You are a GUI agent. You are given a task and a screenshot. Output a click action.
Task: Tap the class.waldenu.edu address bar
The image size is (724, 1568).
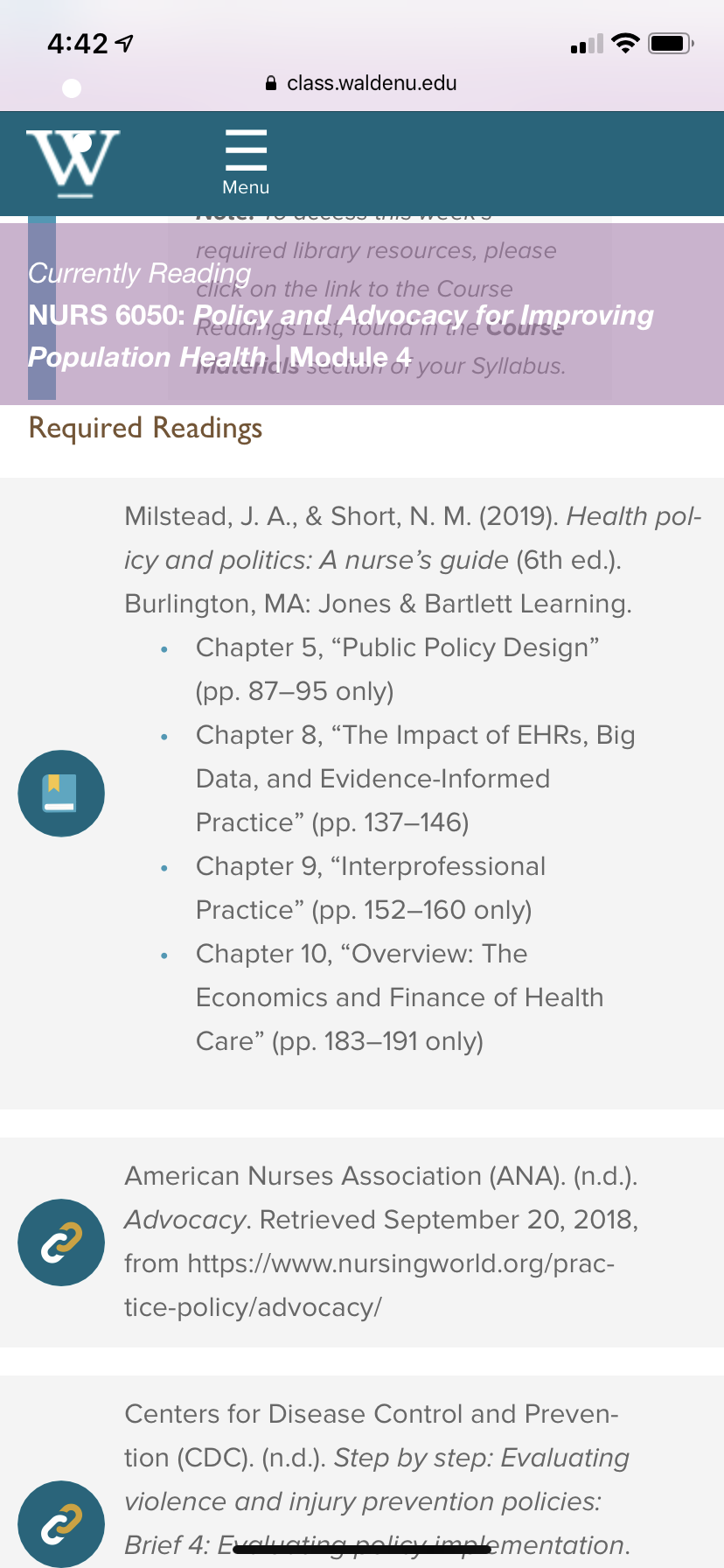(x=361, y=83)
